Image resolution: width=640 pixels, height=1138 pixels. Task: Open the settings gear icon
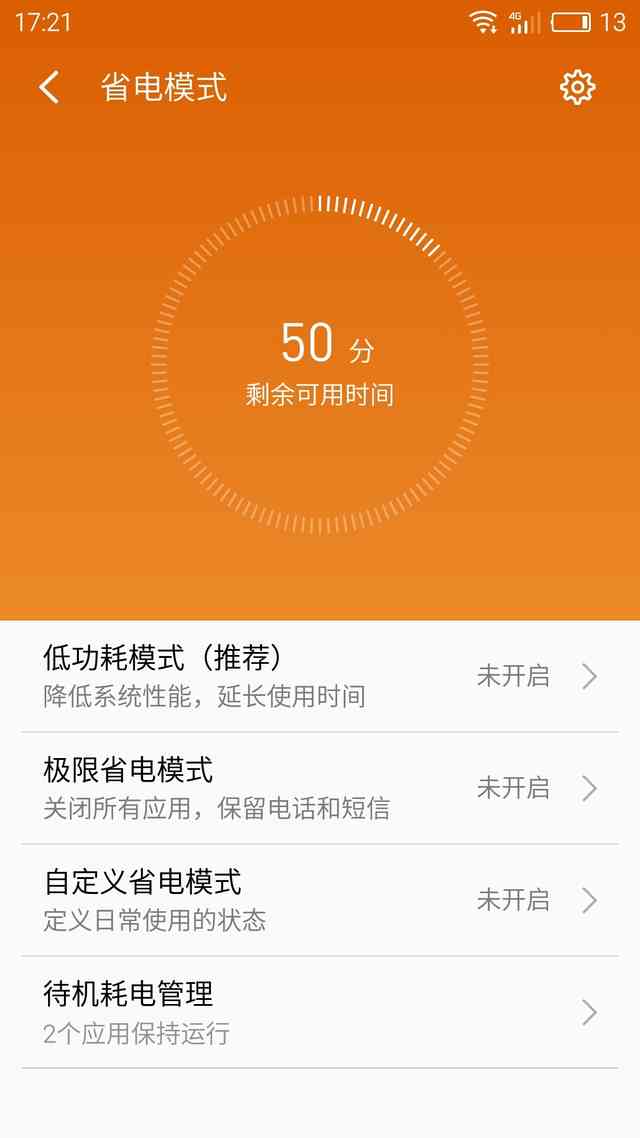tap(577, 88)
